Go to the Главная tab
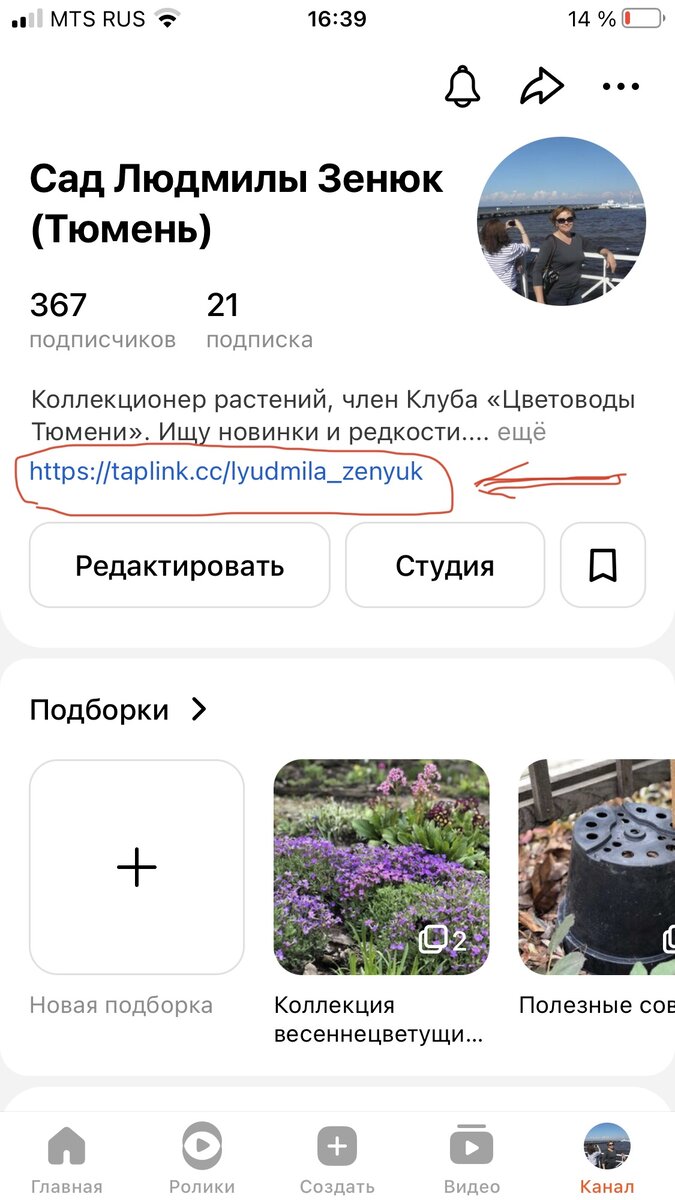The width and height of the screenshot is (675, 1200). pos(67,1158)
